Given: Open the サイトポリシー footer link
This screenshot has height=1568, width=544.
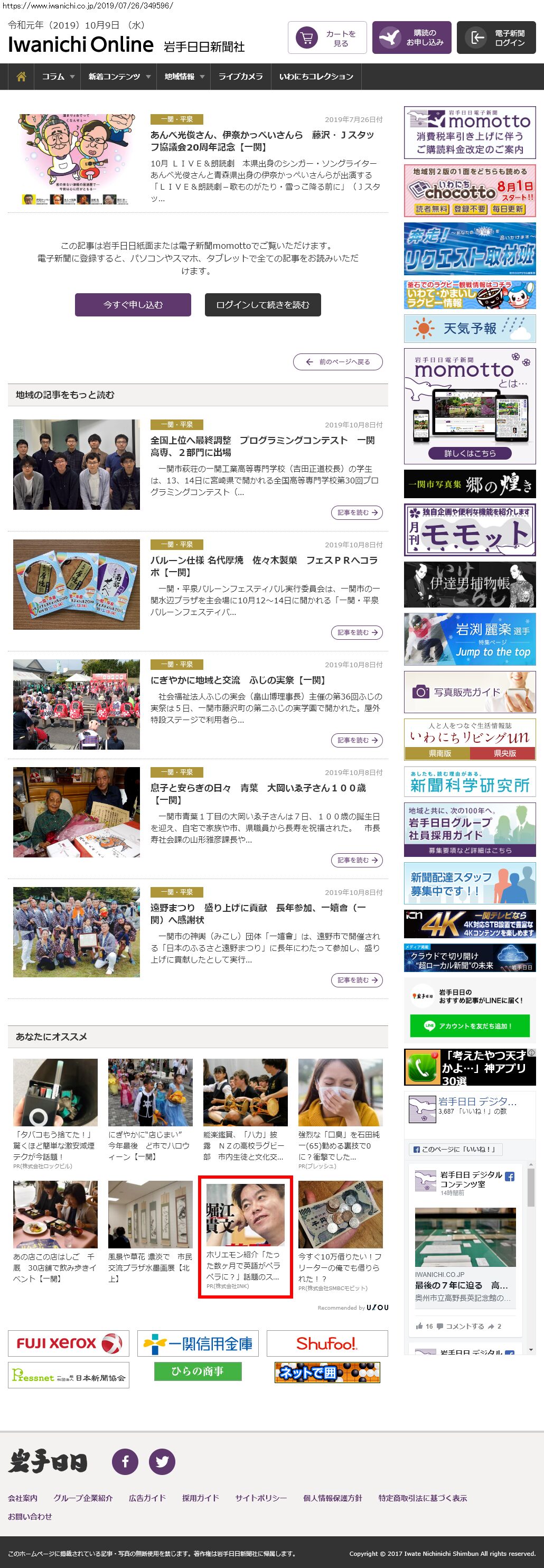Looking at the screenshot, I should coord(261,1498).
